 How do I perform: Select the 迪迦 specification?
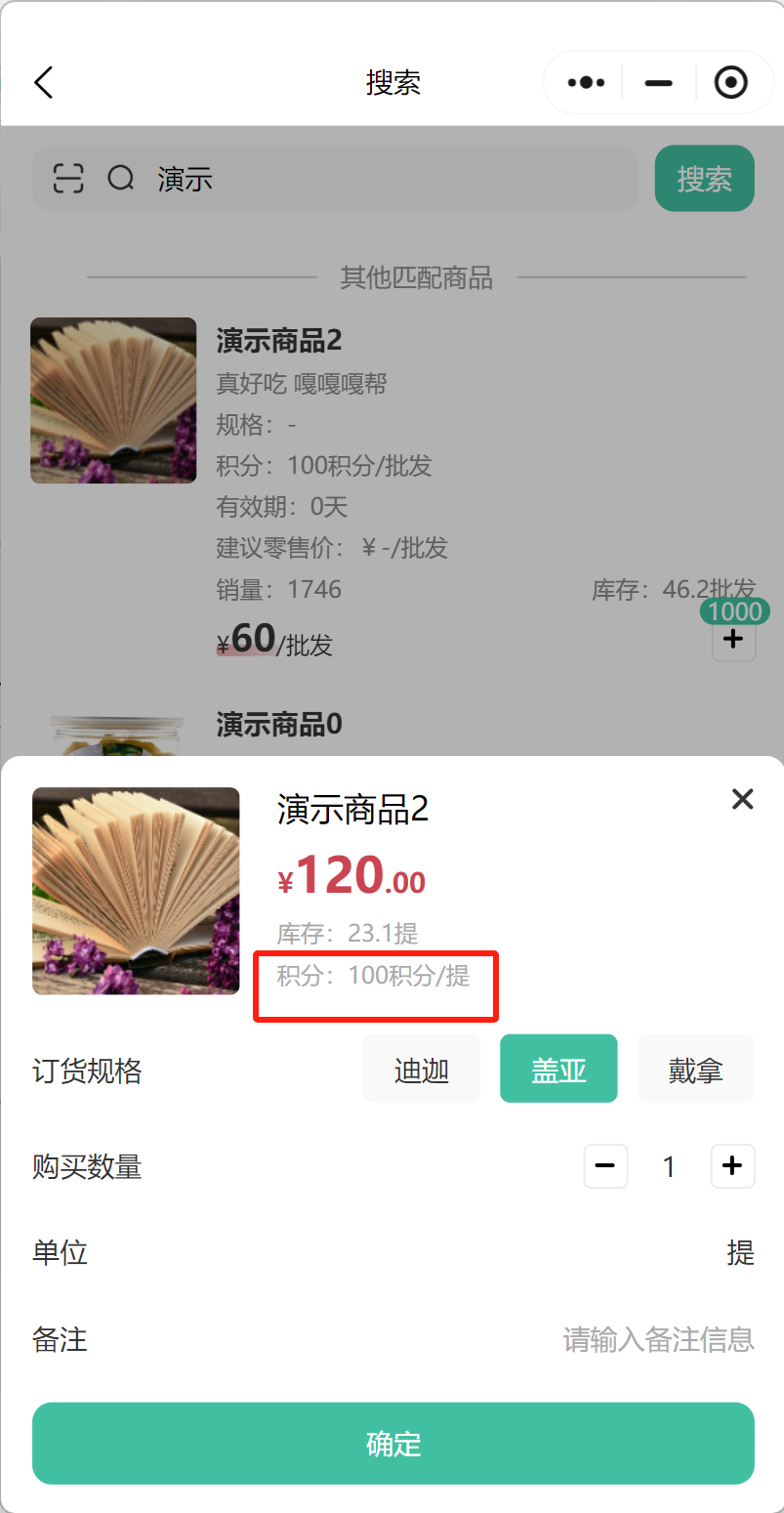click(422, 1070)
